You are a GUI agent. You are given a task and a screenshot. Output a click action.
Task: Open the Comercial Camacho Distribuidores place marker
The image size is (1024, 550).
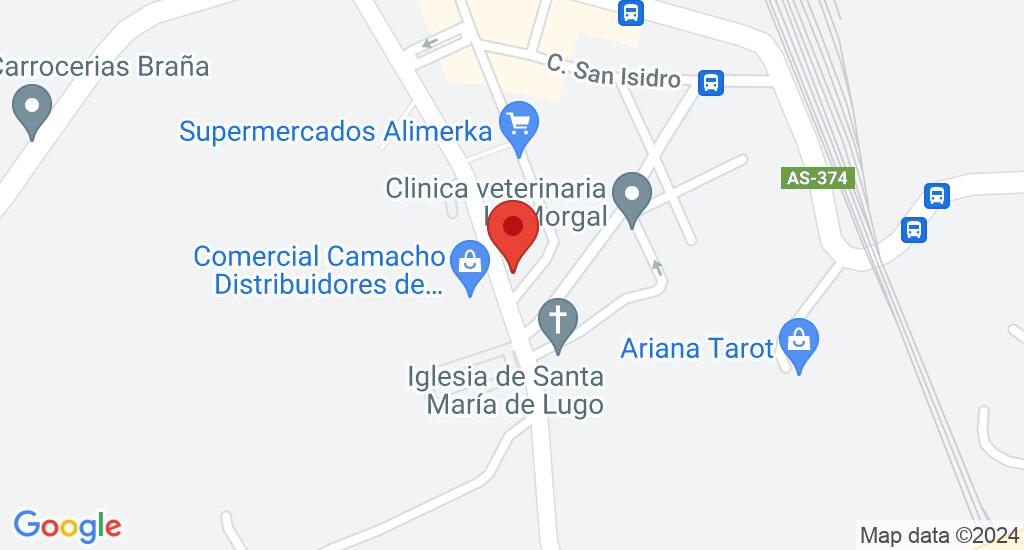point(467,265)
